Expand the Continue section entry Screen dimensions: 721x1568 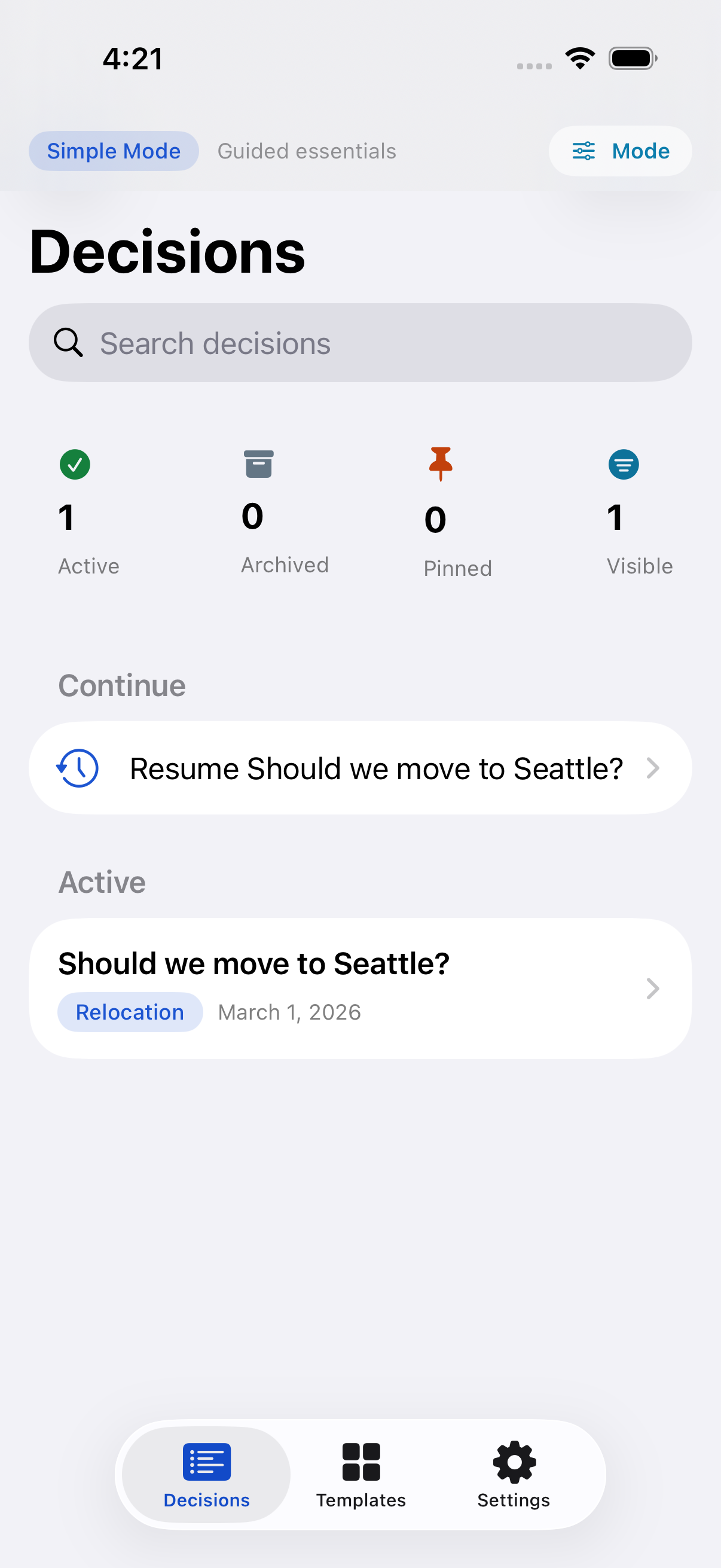[x=361, y=768]
